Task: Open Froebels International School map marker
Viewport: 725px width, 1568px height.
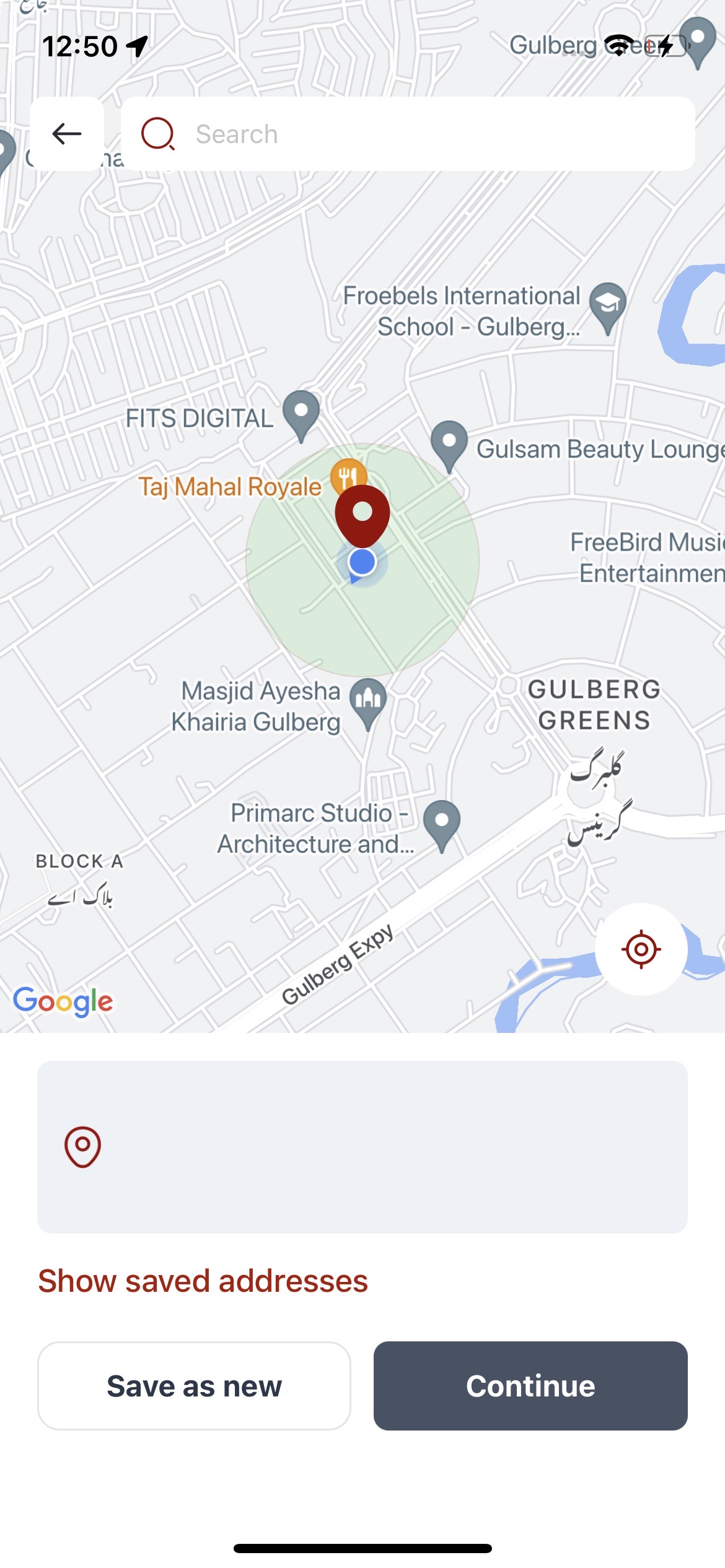Action: coord(607,305)
